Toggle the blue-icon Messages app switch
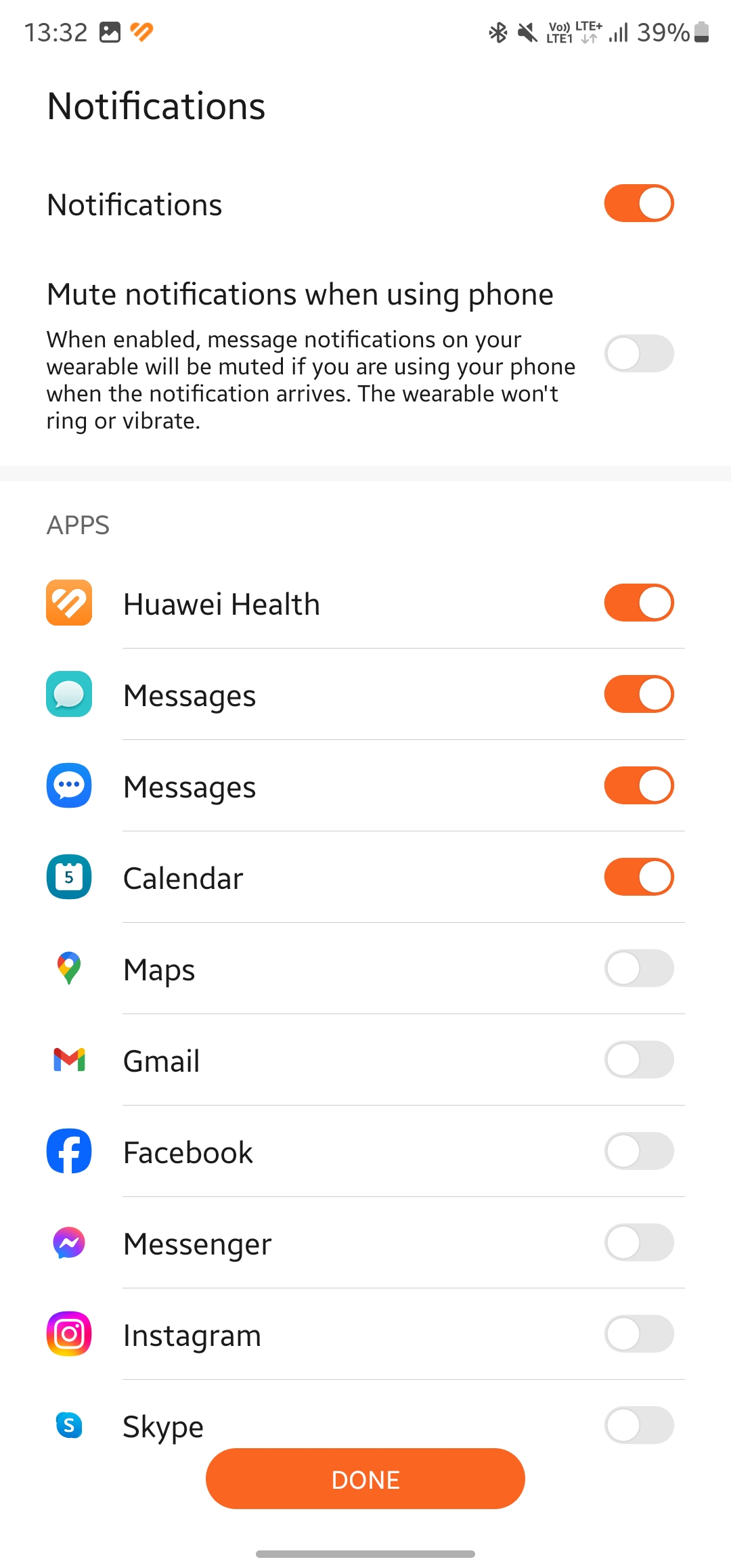 [639, 785]
